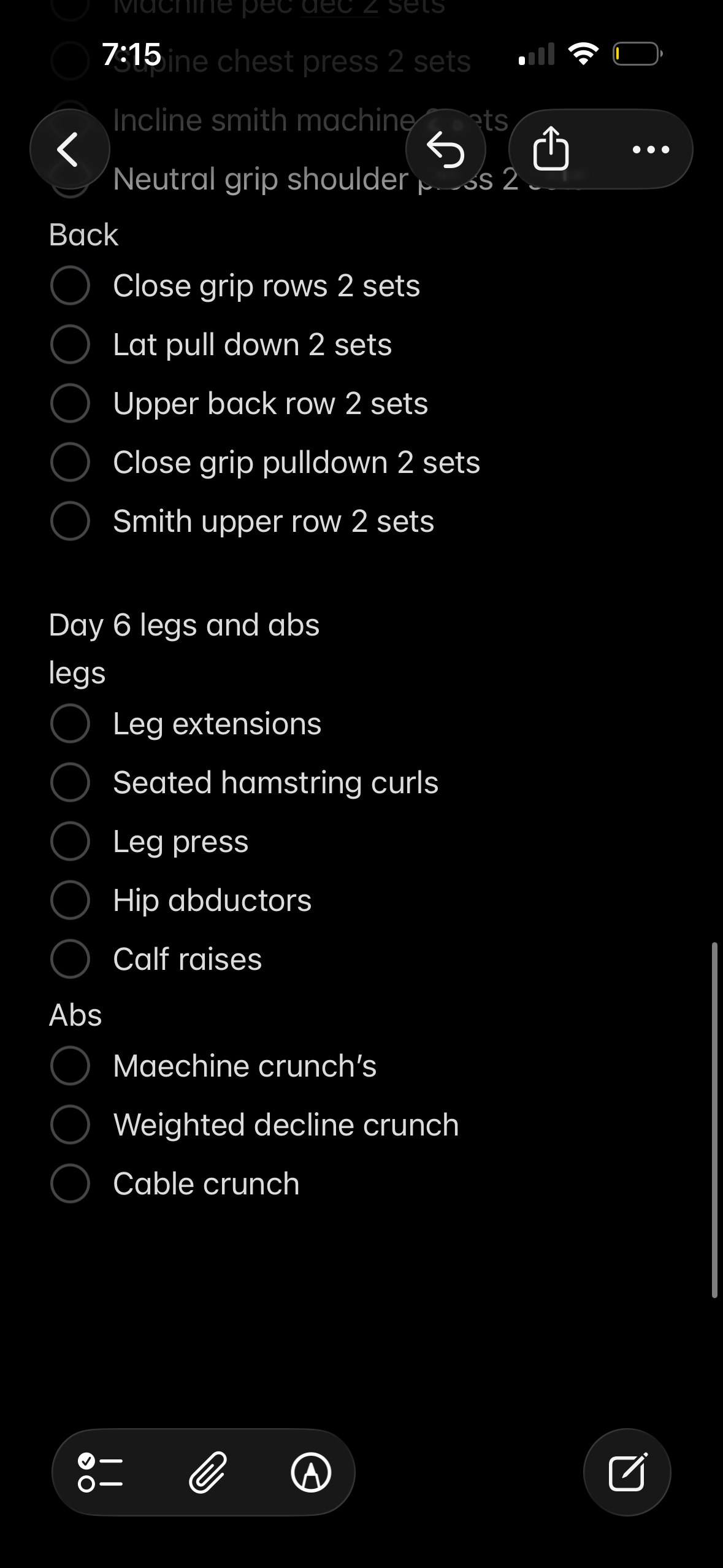The image size is (723, 1568).
Task: Tap the checklist formatting button
Action: tap(101, 1472)
